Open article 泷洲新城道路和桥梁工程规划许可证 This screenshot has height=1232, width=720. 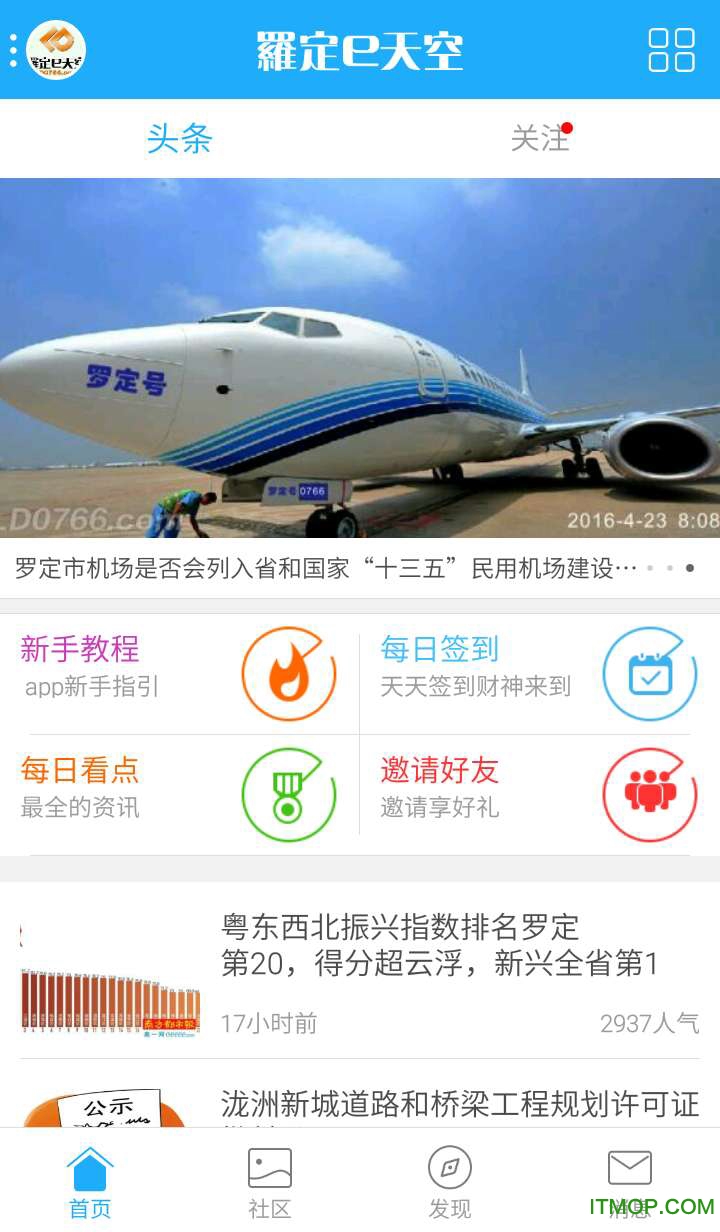(460, 1103)
